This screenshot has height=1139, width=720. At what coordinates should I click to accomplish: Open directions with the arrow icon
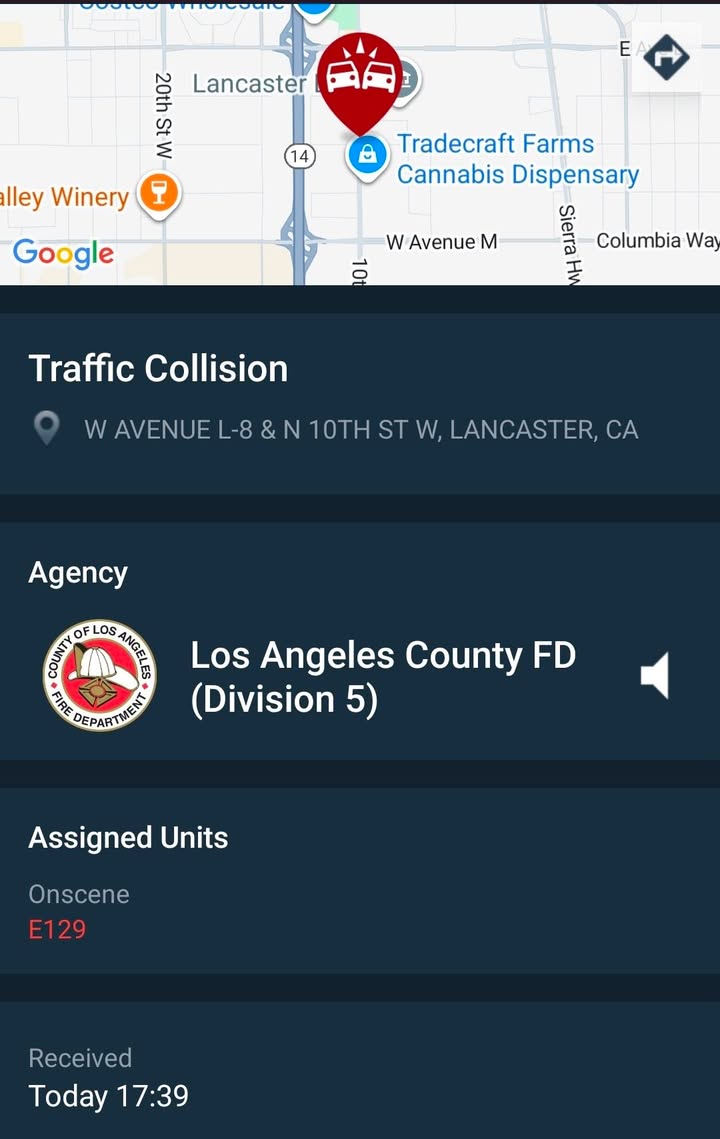[x=666, y=57]
